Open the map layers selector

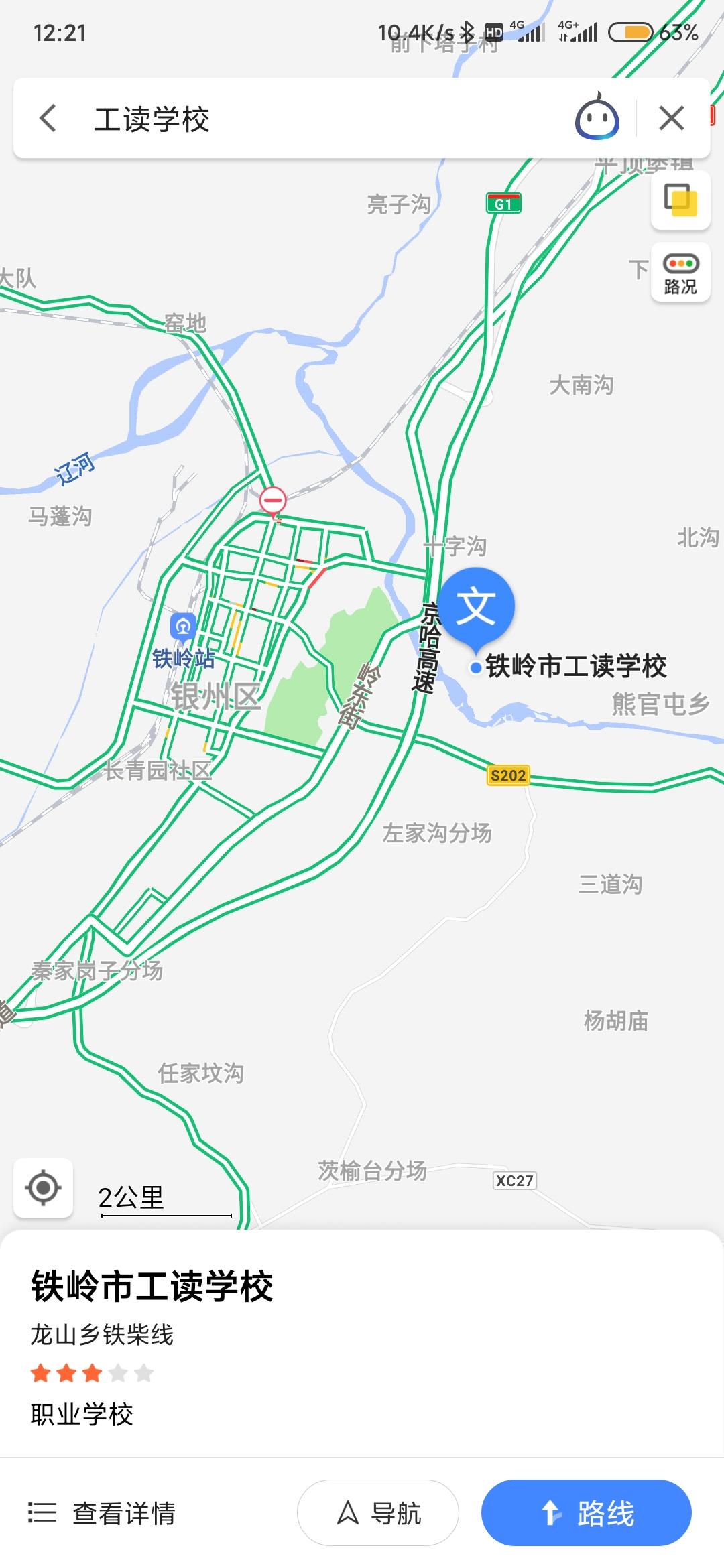point(680,200)
